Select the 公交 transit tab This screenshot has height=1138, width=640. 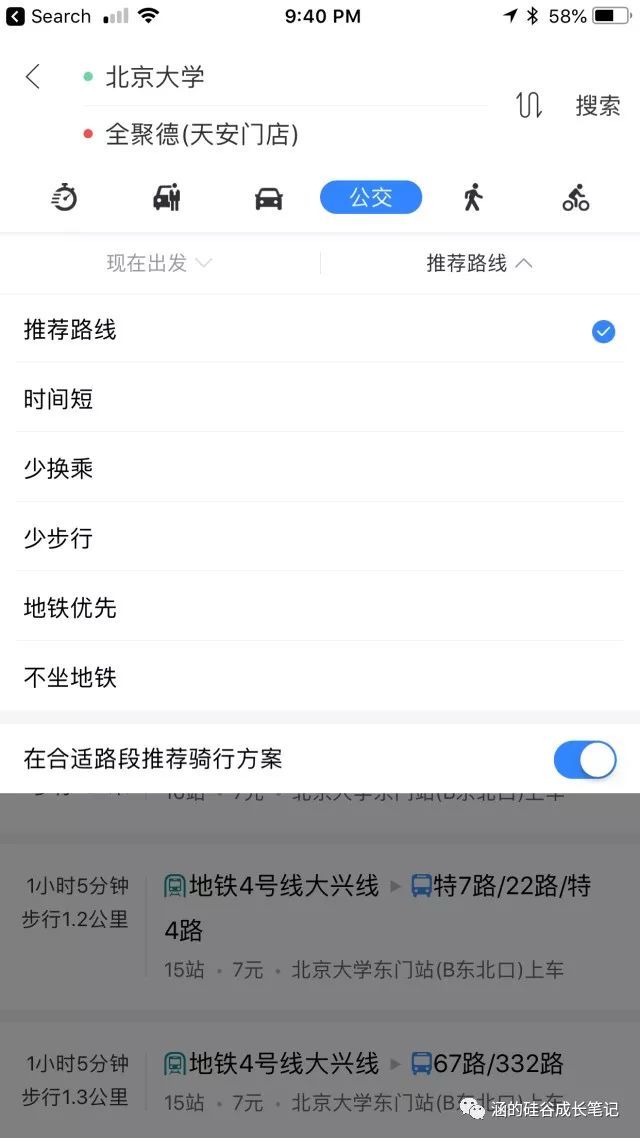coord(371,198)
